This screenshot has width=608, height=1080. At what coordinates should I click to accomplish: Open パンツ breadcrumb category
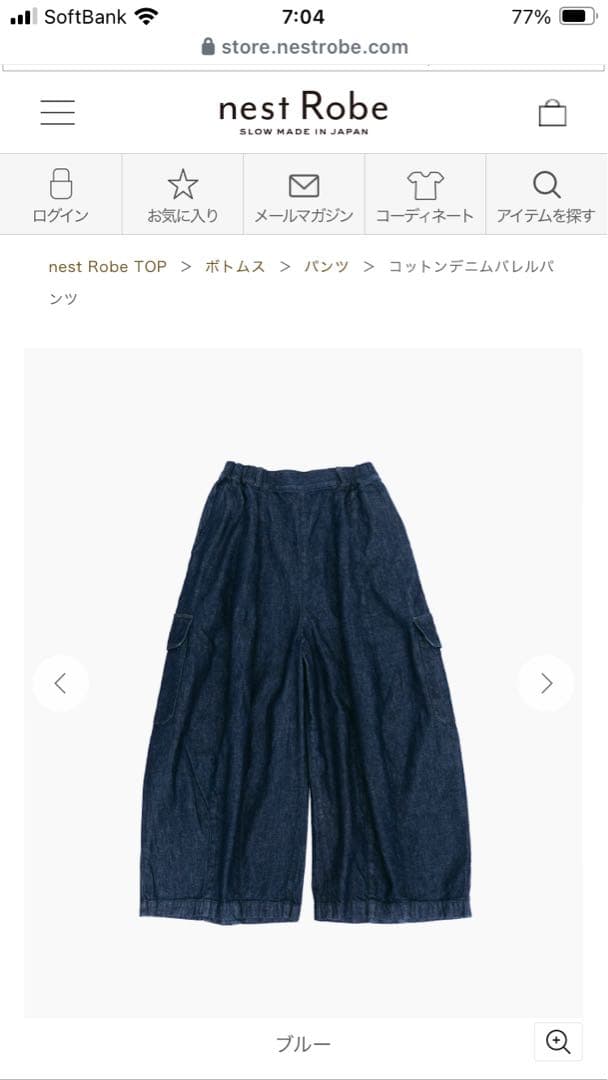tap(327, 267)
